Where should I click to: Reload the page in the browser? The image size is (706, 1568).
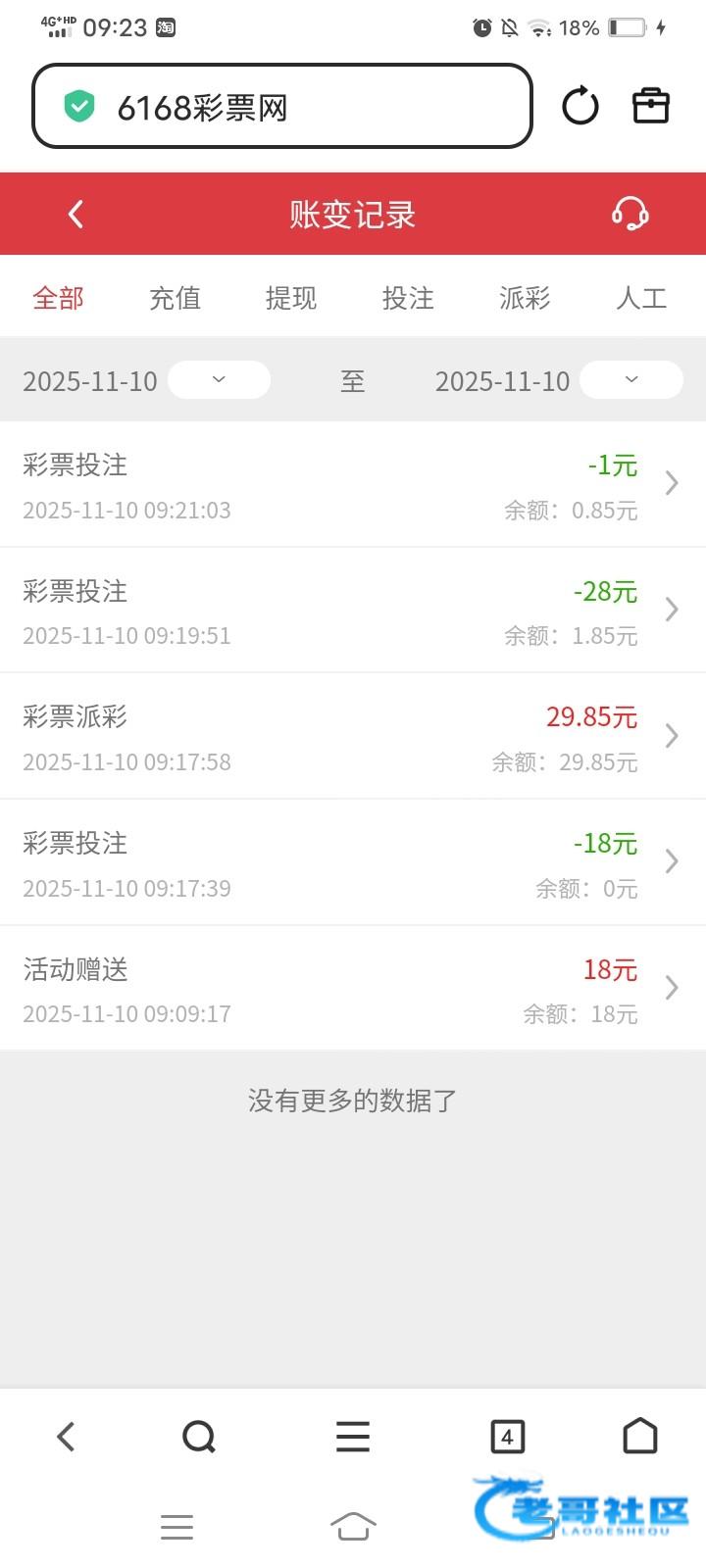click(x=580, y=106)
